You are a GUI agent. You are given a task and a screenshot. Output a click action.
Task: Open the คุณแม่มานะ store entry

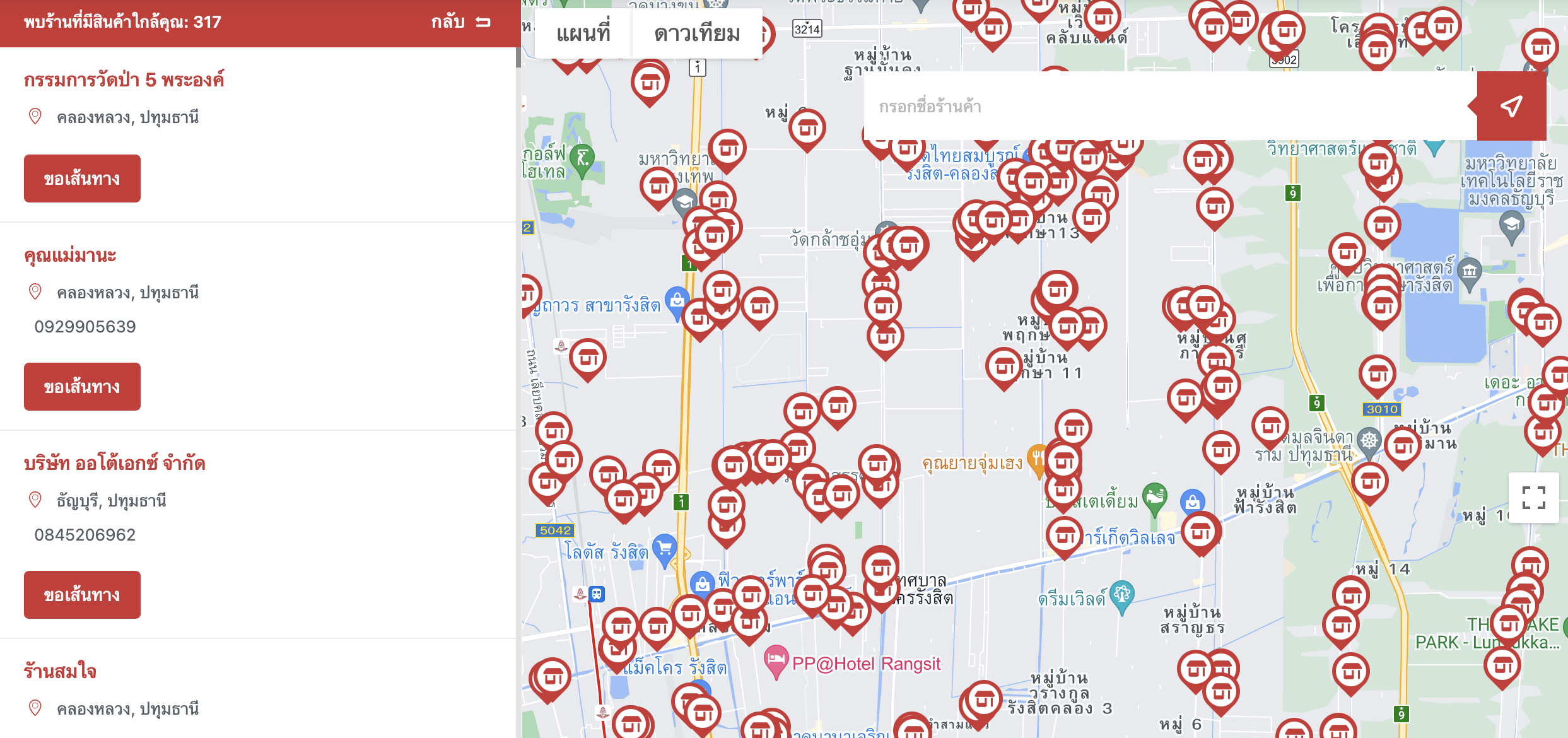pyautogui.click(x=70, y=255)
